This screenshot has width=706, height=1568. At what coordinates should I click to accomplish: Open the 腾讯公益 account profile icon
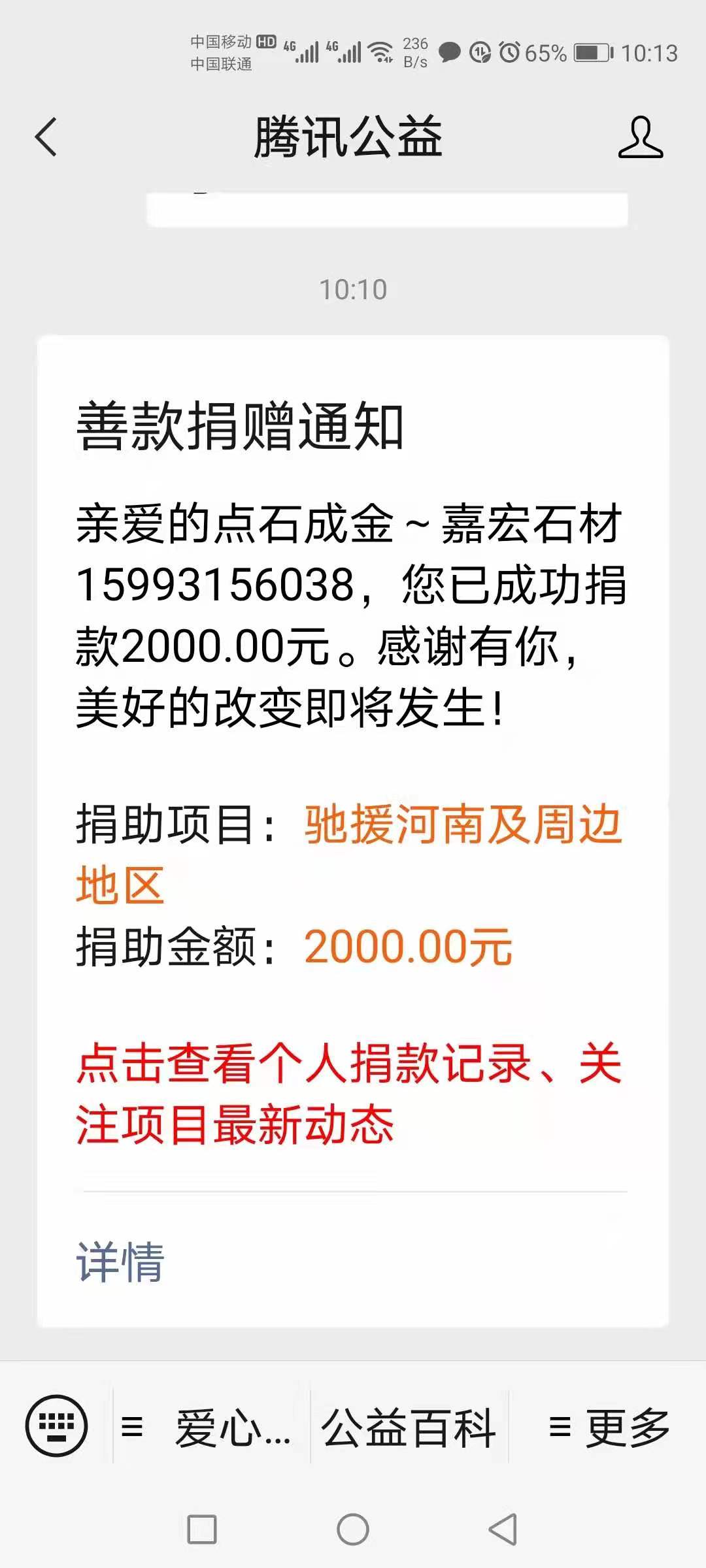[641, 137]
